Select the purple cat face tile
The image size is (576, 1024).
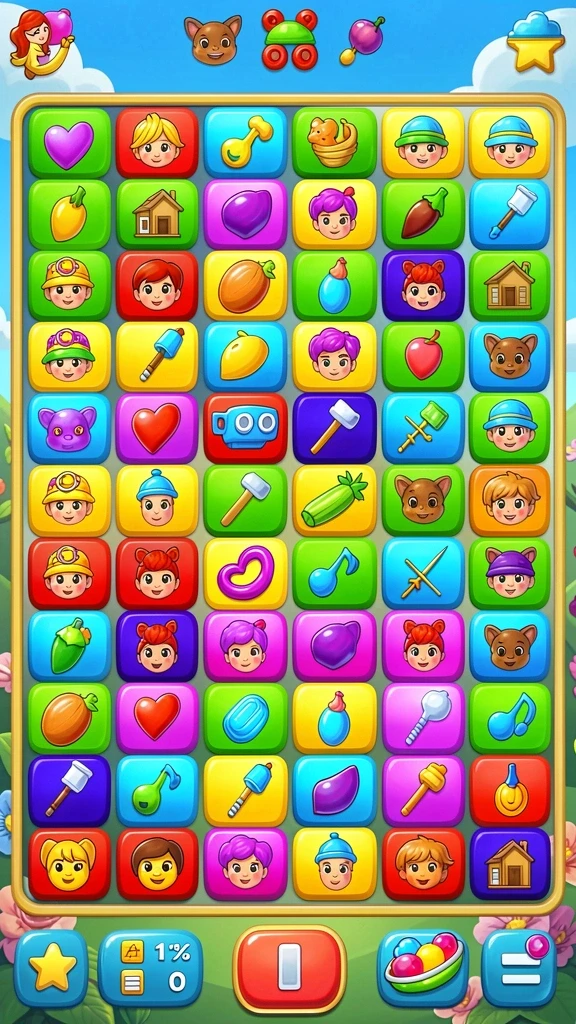point(69,428)
